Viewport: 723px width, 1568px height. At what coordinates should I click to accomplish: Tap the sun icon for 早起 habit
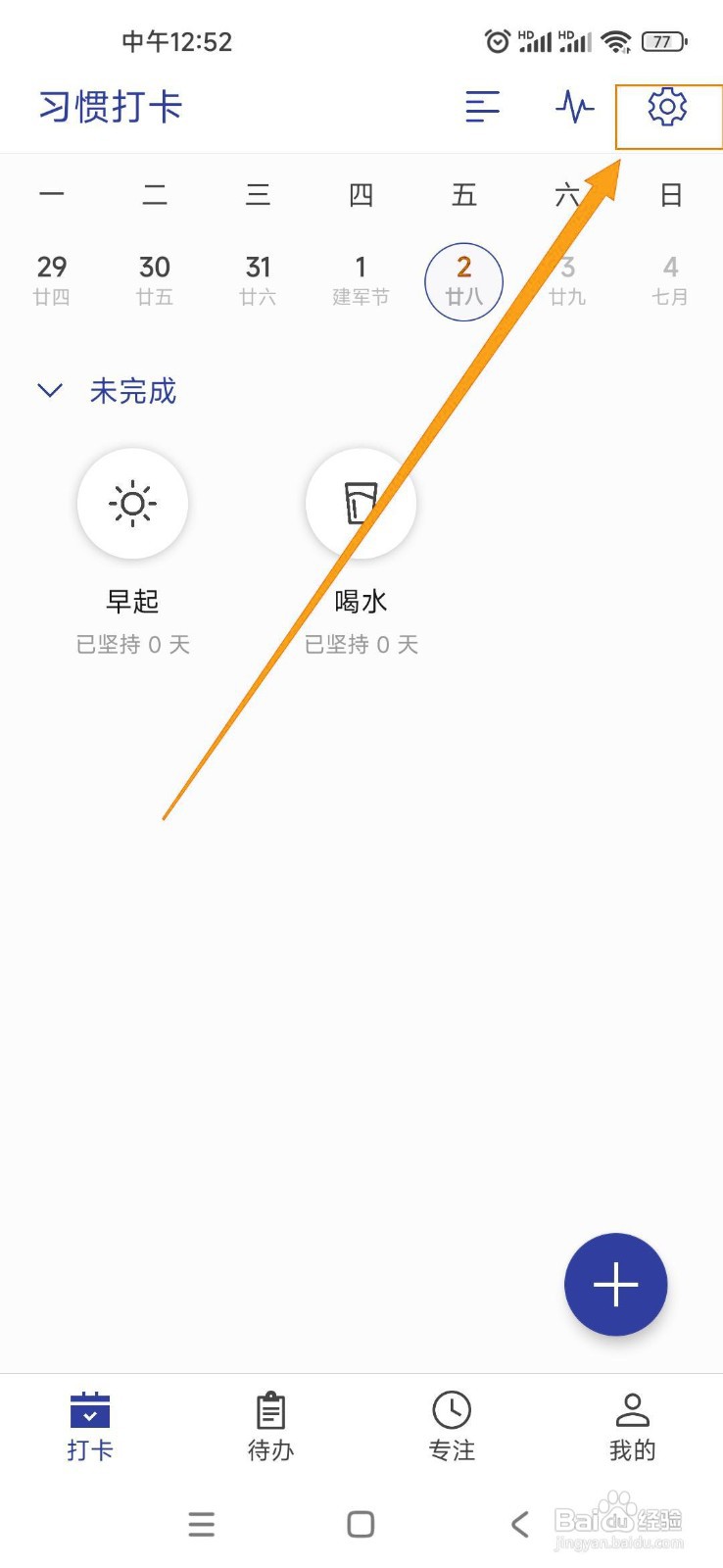tap(133, 503)
